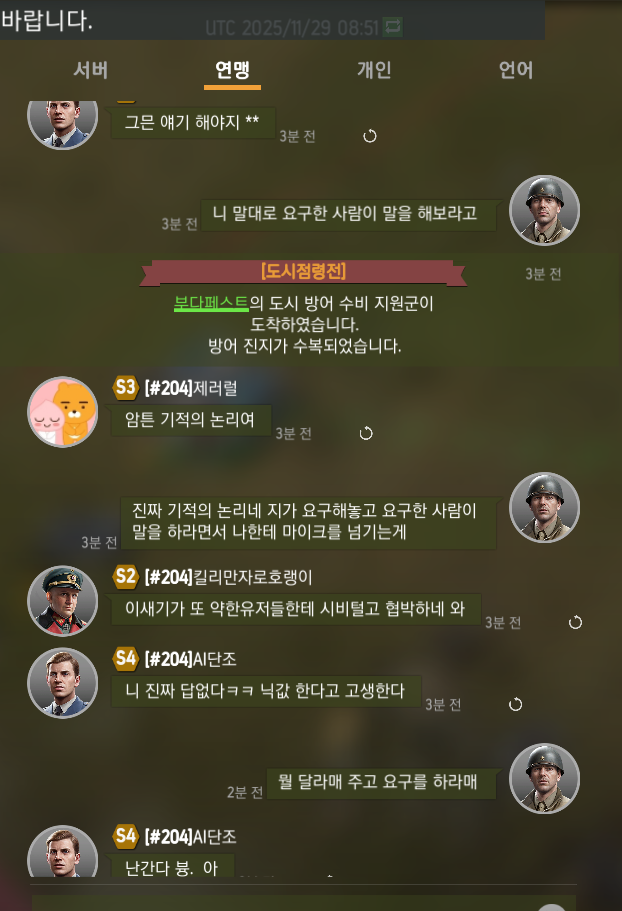Translate 제러럴's message 암튼 기적의 논리여

pos(366,433)
